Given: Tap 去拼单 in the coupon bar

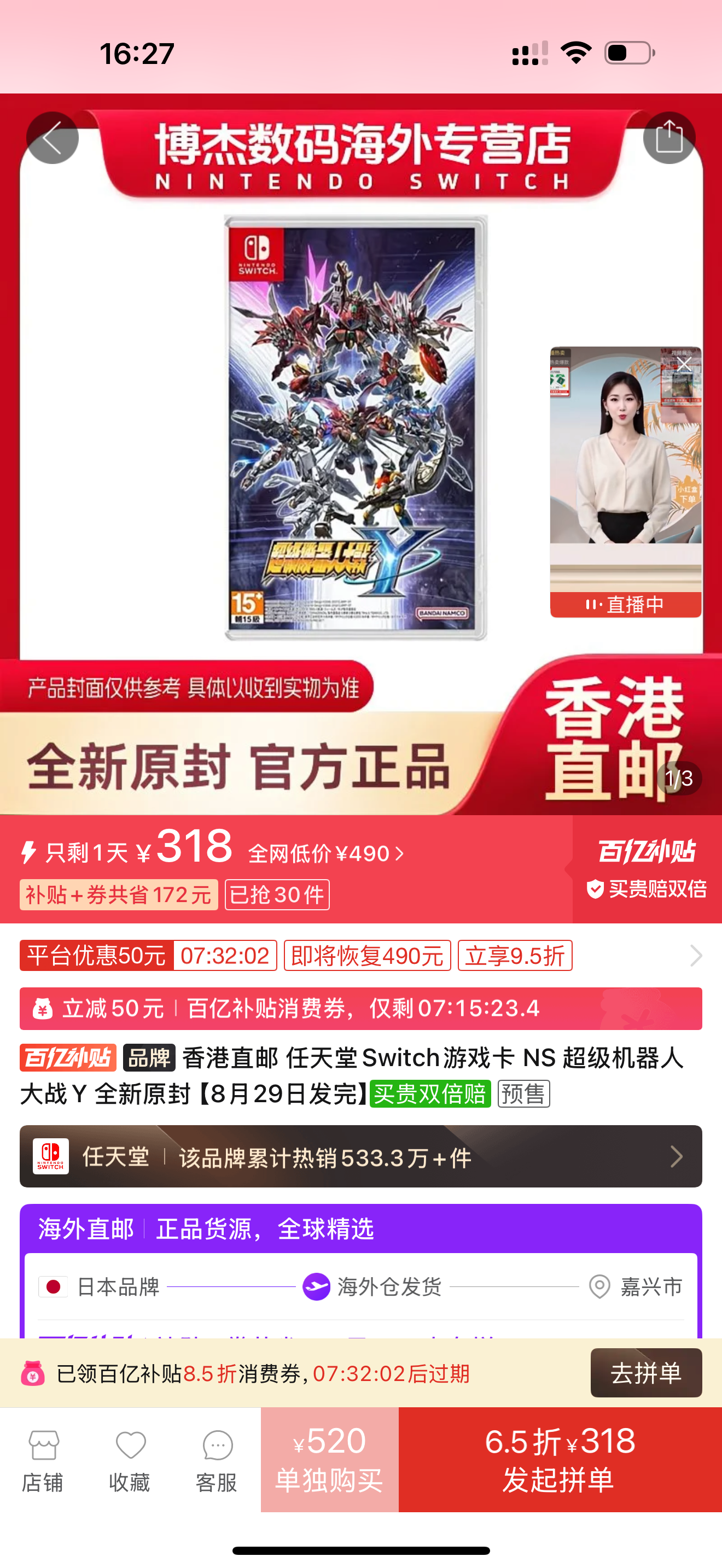Looking at the screenshot, I should coord(645,1373).
